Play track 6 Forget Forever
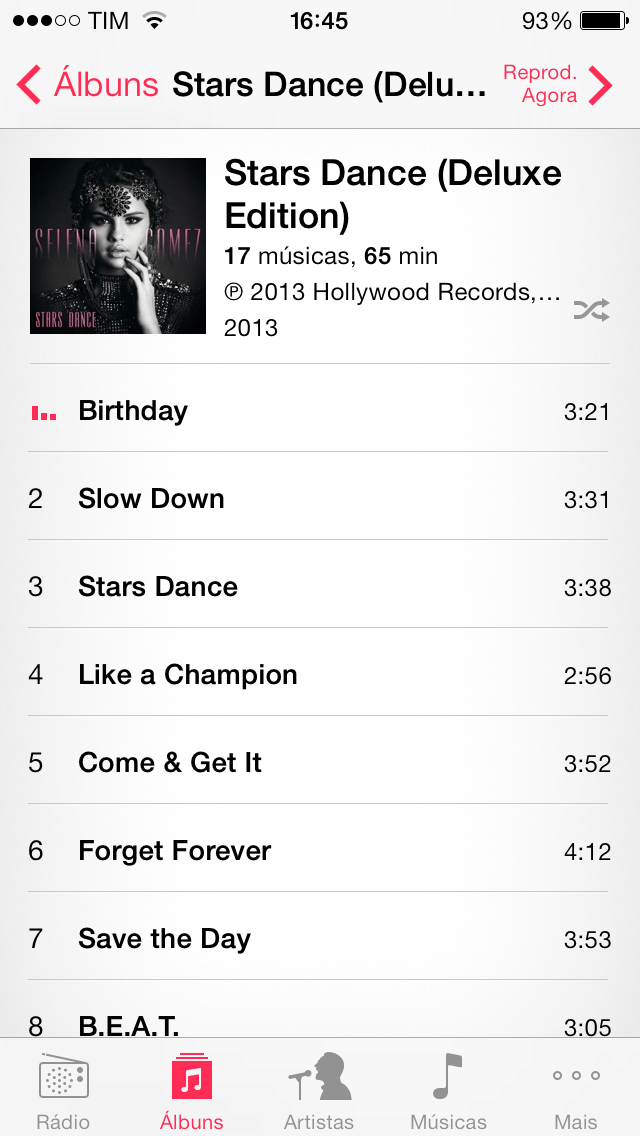Screen dimensions: 640x1136 320,850
